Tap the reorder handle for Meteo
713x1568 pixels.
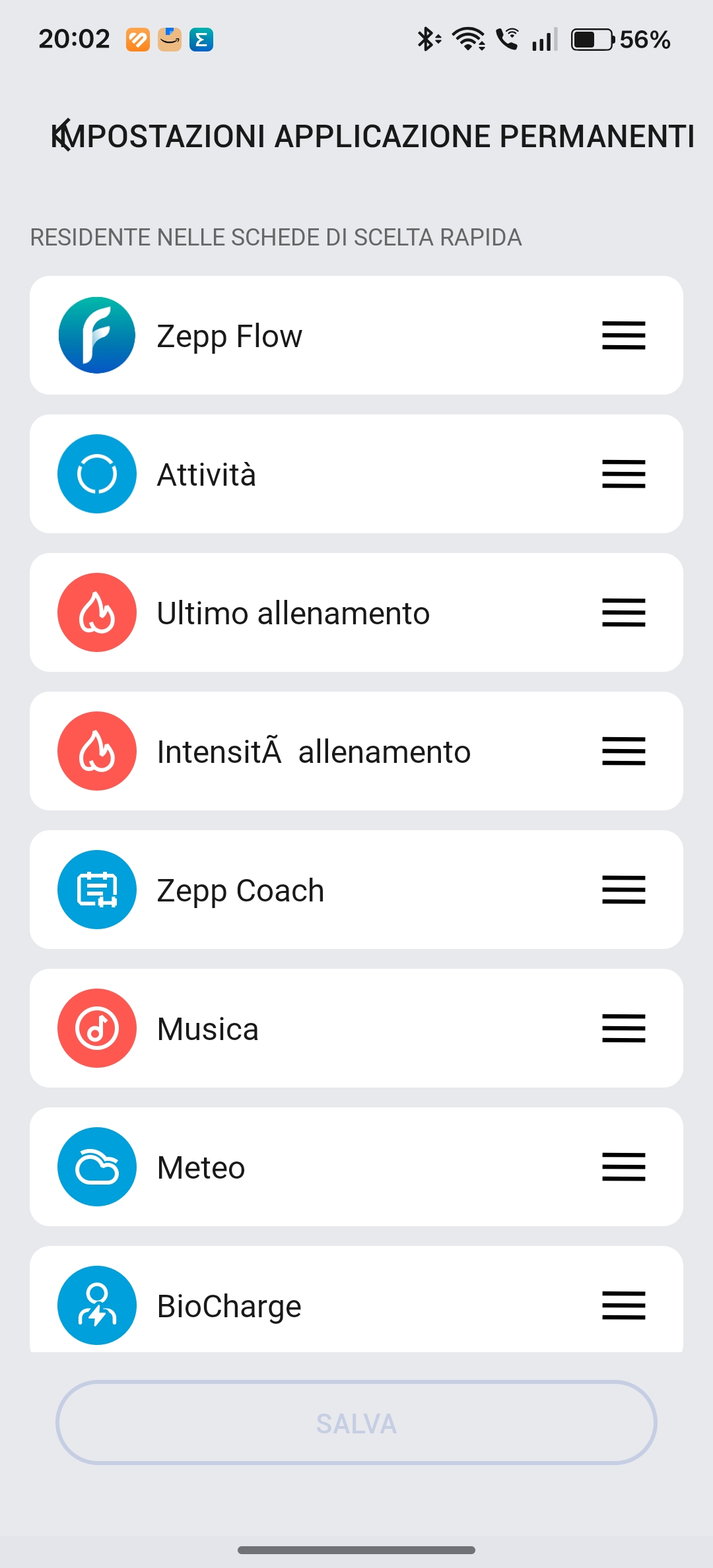(x=623, y=1167)
